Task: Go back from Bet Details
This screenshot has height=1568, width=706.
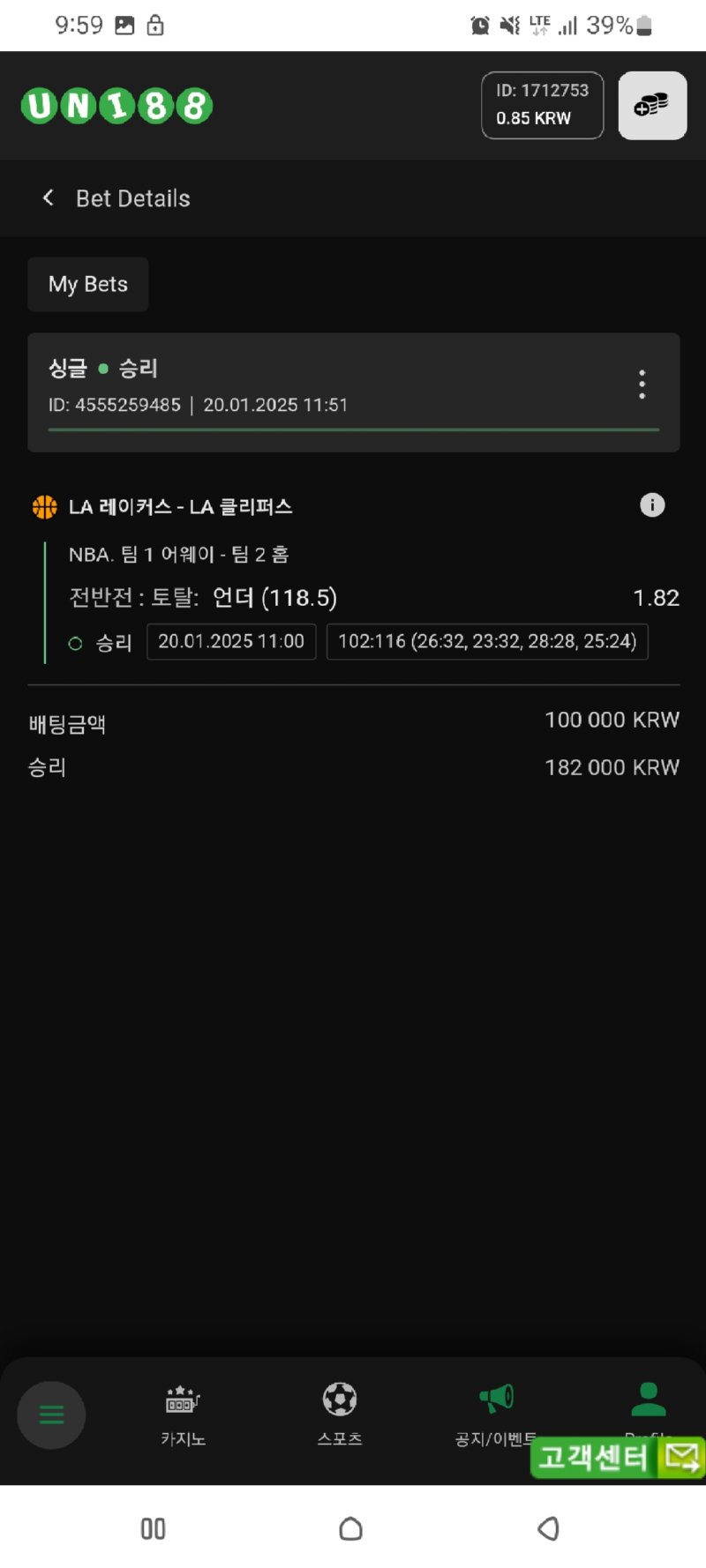Action: click(49, 198)
